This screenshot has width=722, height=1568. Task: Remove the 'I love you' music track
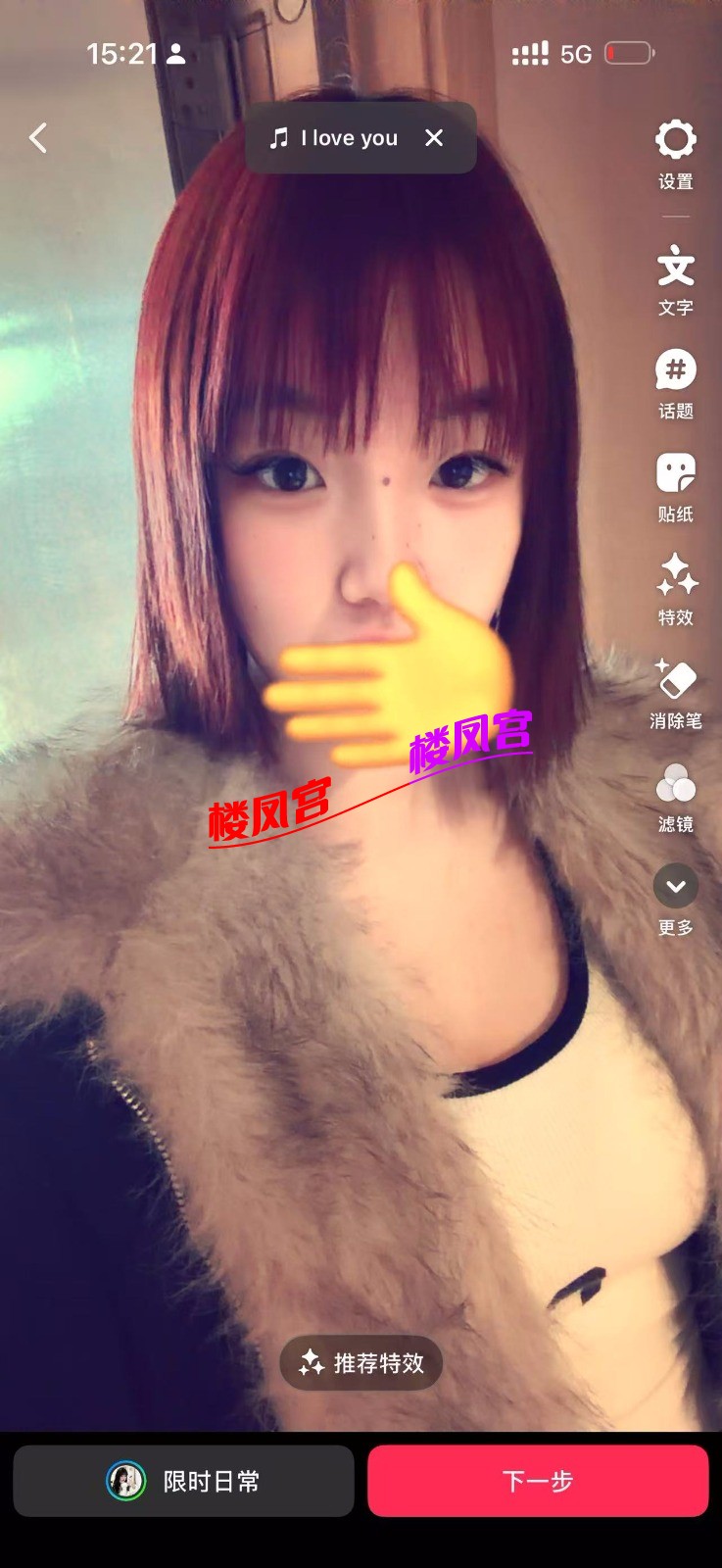pyautogui.click(x=434, y=138)
